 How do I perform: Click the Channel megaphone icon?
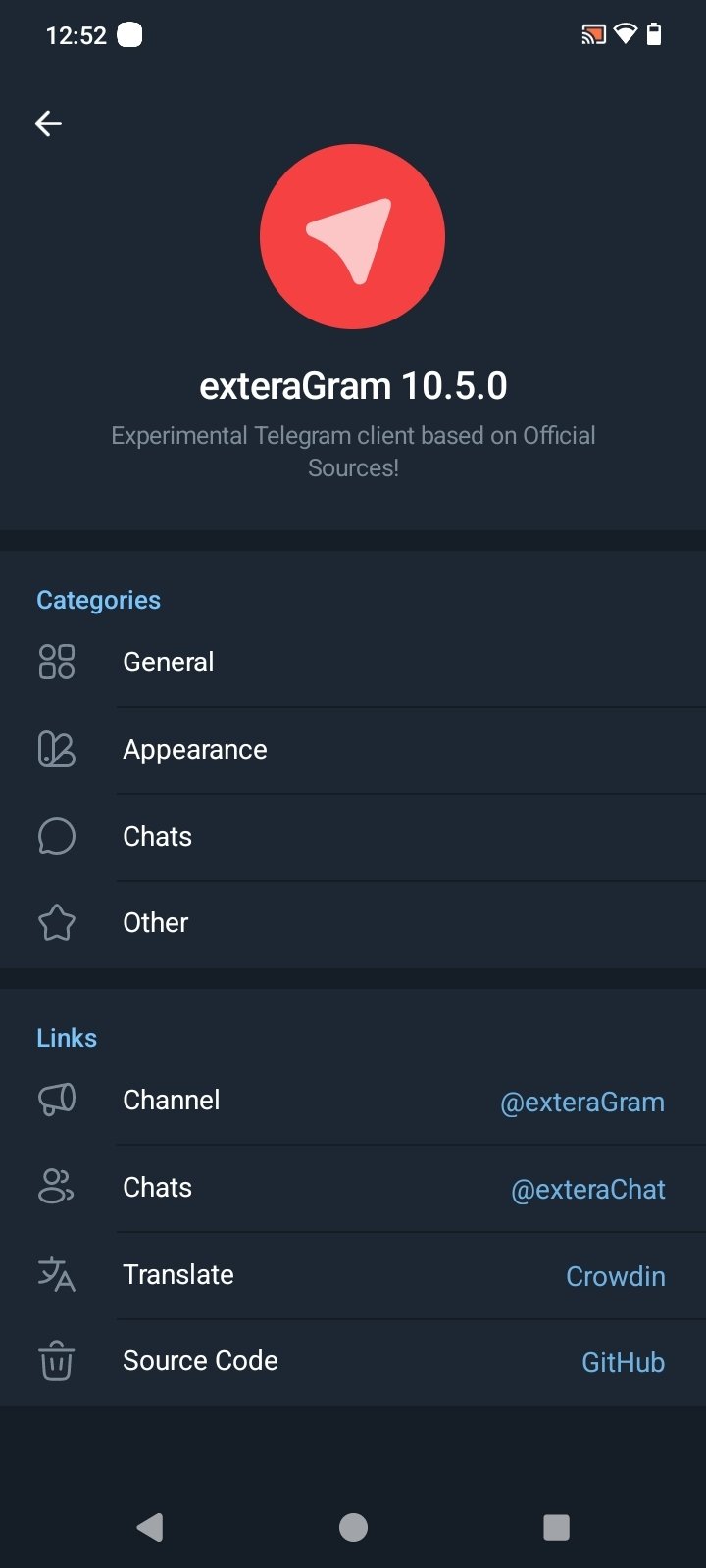click(57, 1099)
